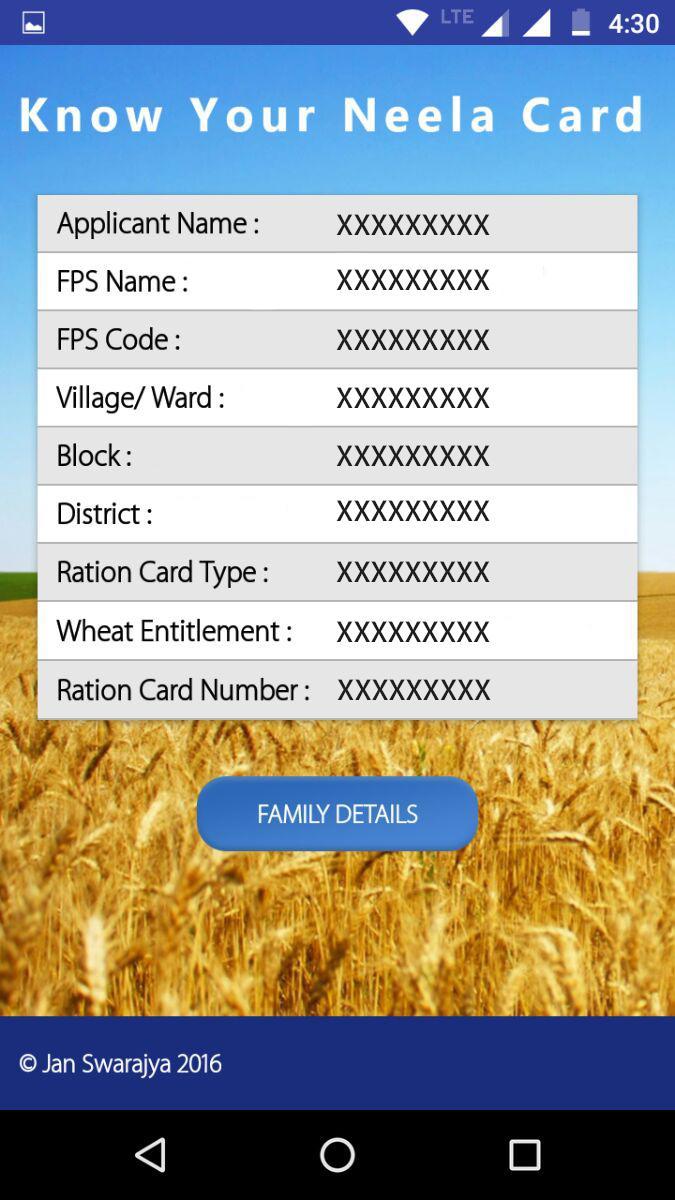Go back using the system back button
This screenshot has width=675, height=1200.
(150, 1155)
